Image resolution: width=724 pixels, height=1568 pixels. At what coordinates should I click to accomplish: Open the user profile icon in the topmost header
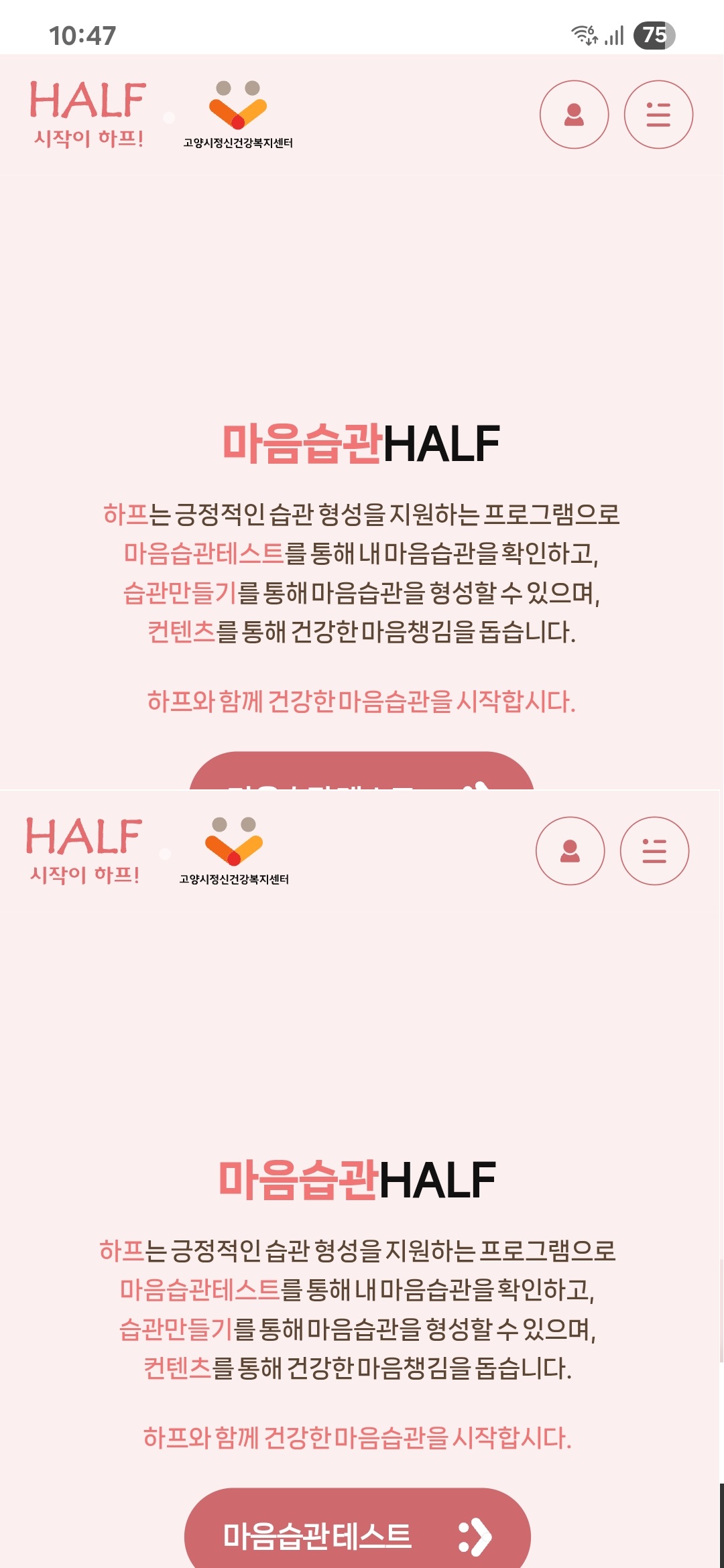coord(574,115)
